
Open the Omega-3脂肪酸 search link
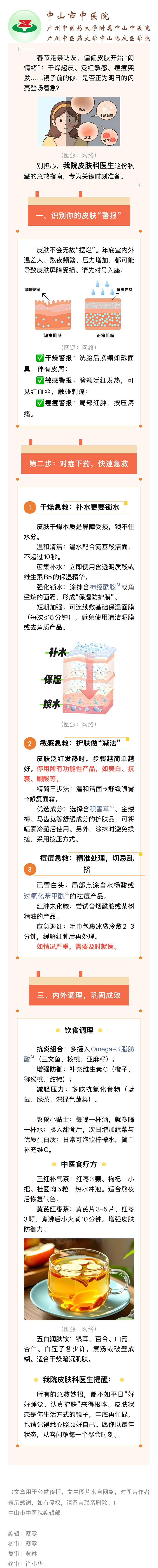[x=112, y=1049]
